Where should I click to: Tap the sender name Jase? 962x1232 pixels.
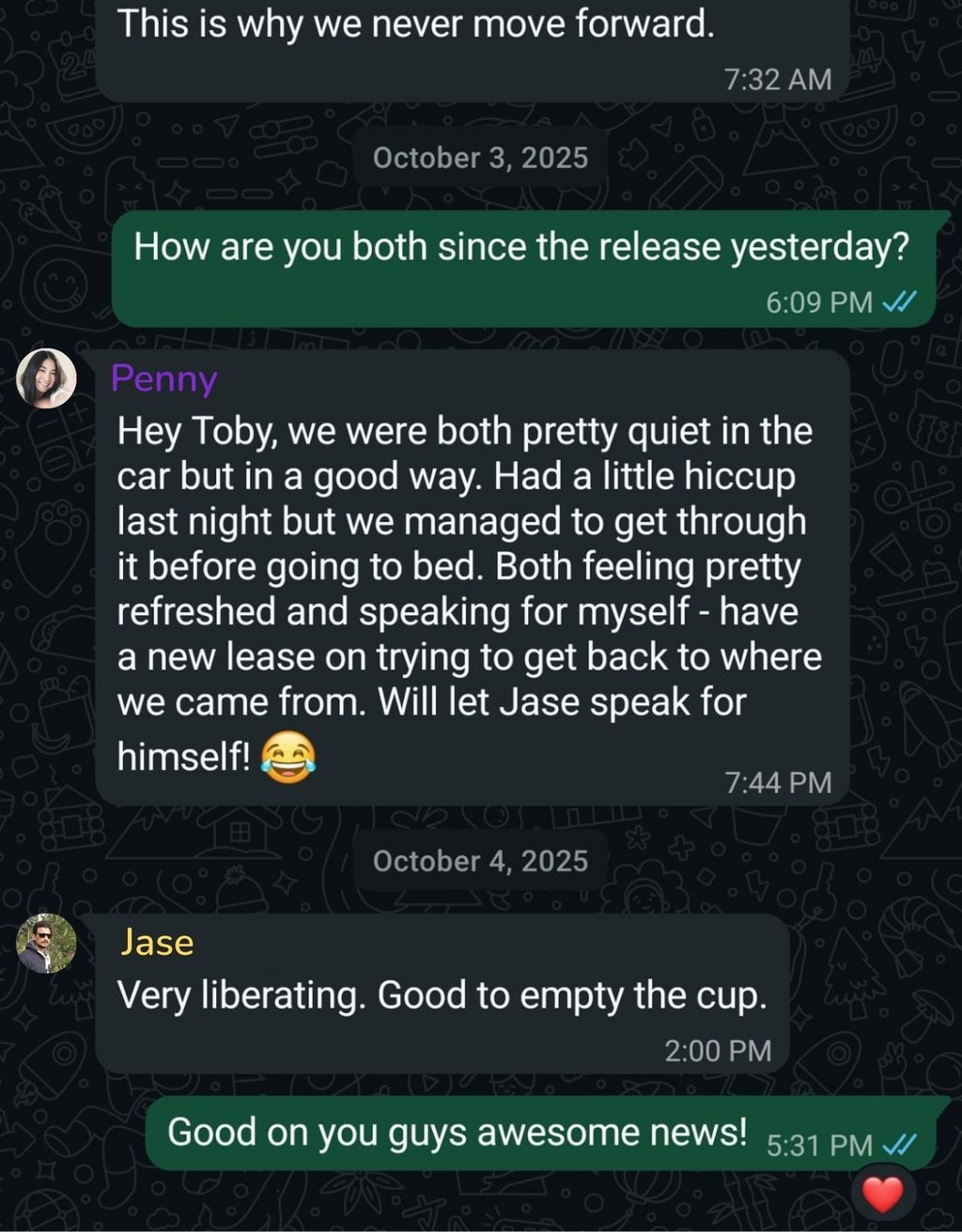(x=157, y=942)
